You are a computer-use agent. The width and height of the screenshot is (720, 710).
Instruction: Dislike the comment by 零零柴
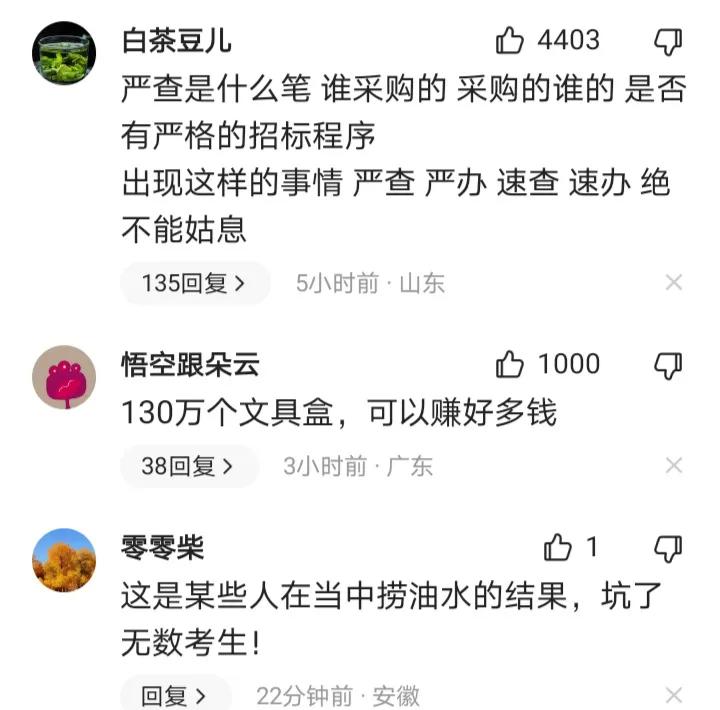[x=667, y=548]
